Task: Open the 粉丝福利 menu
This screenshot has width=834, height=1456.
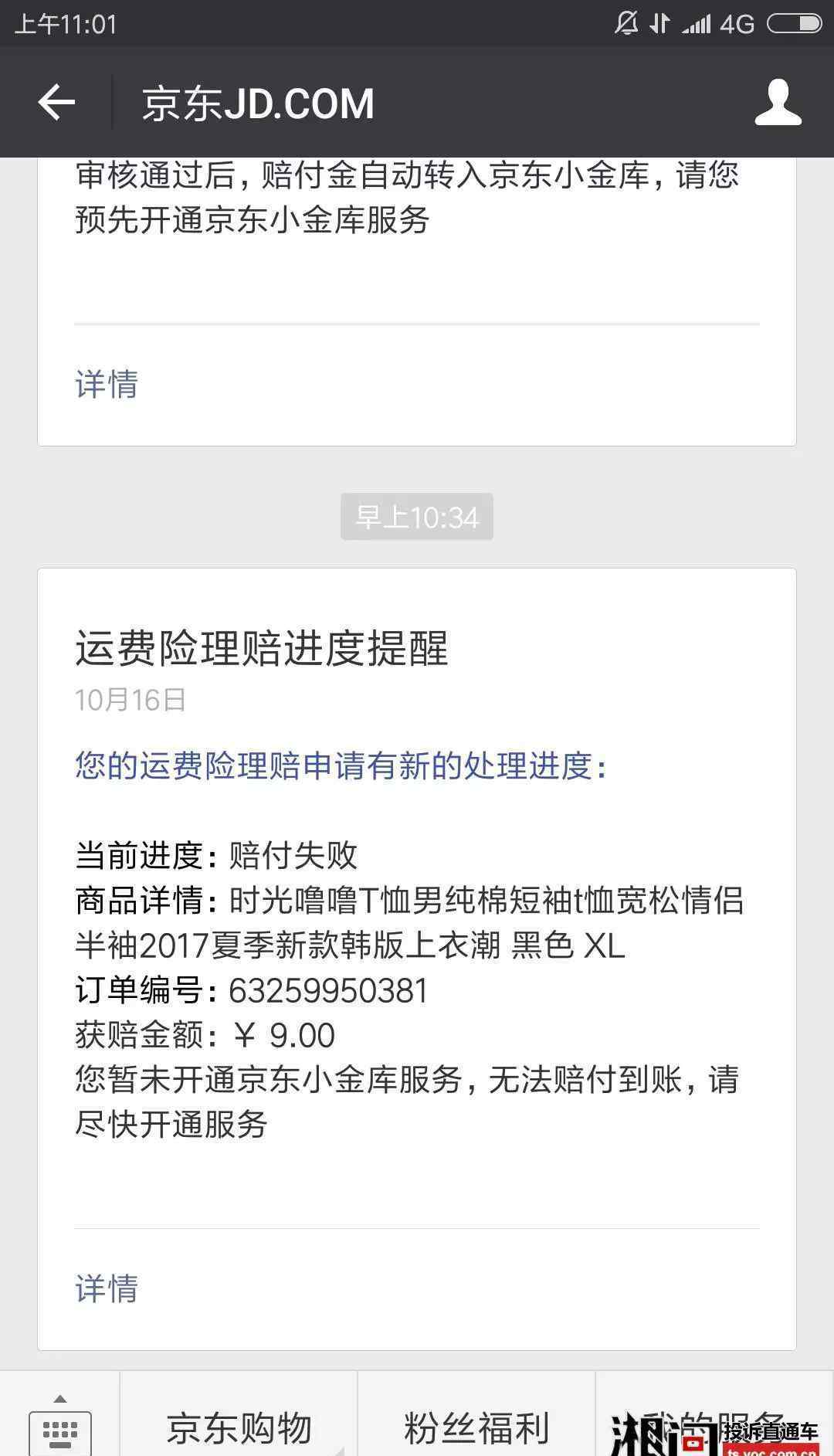Action: (476, 1427)
